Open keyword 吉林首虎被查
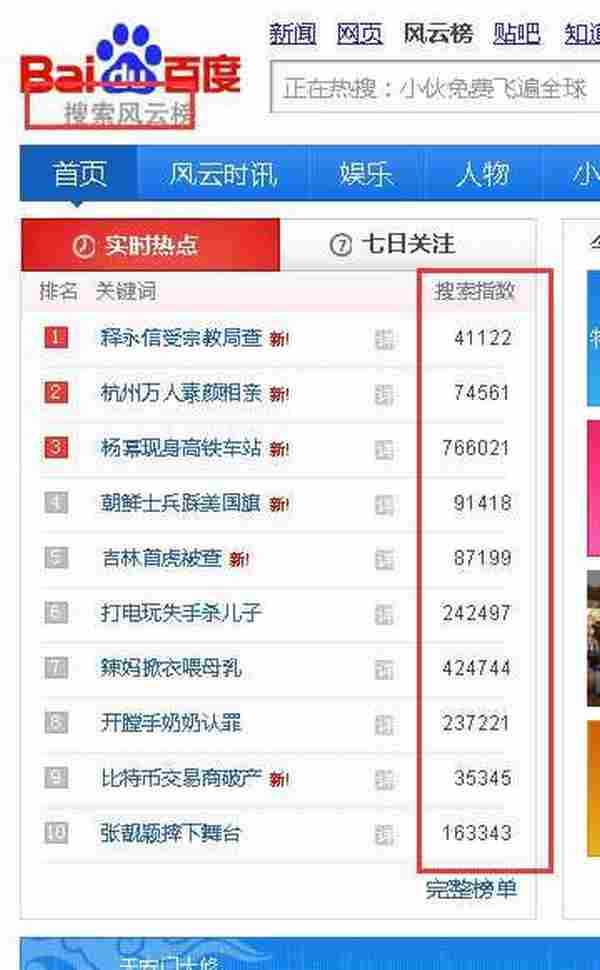 coord(161,558)
